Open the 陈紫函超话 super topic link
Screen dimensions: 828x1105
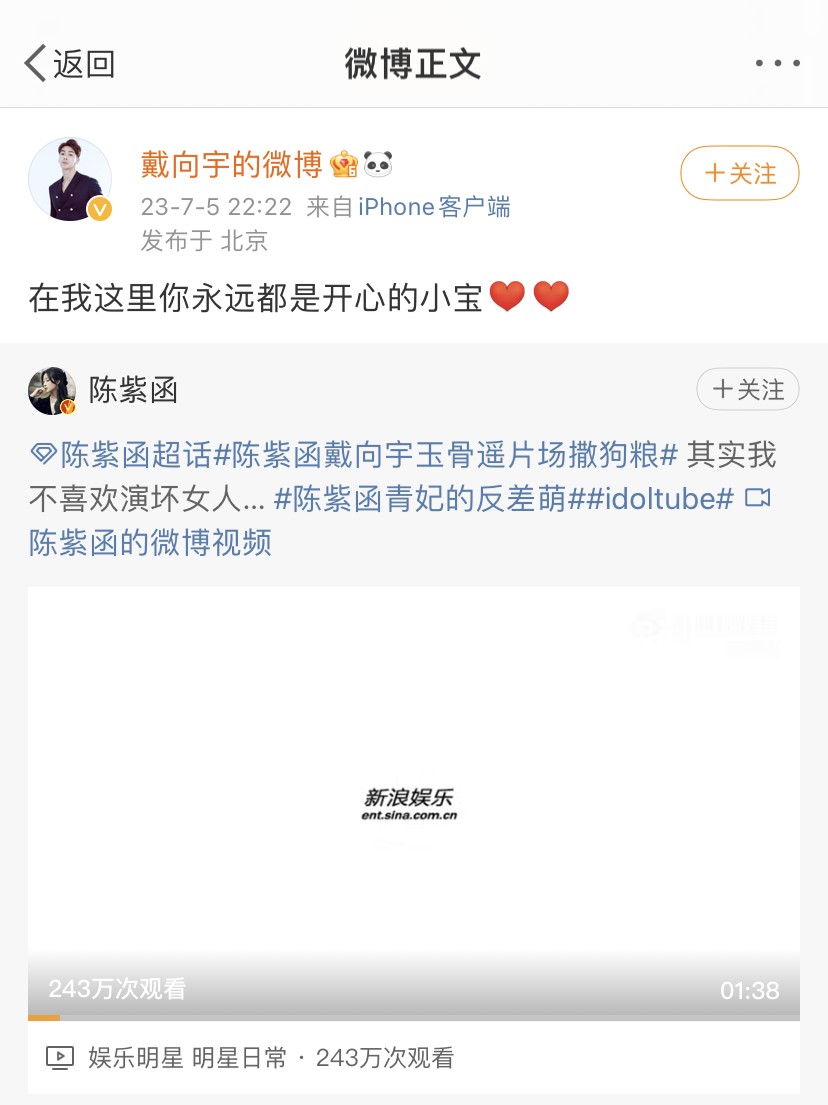(x=122, y=455)
